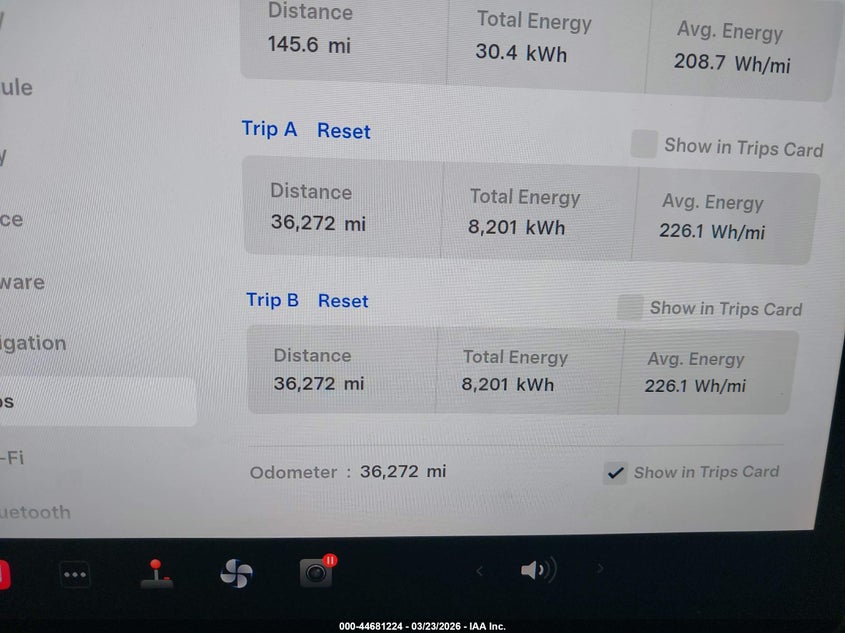Reset the Trip A counter

click(x=343, y=131)
